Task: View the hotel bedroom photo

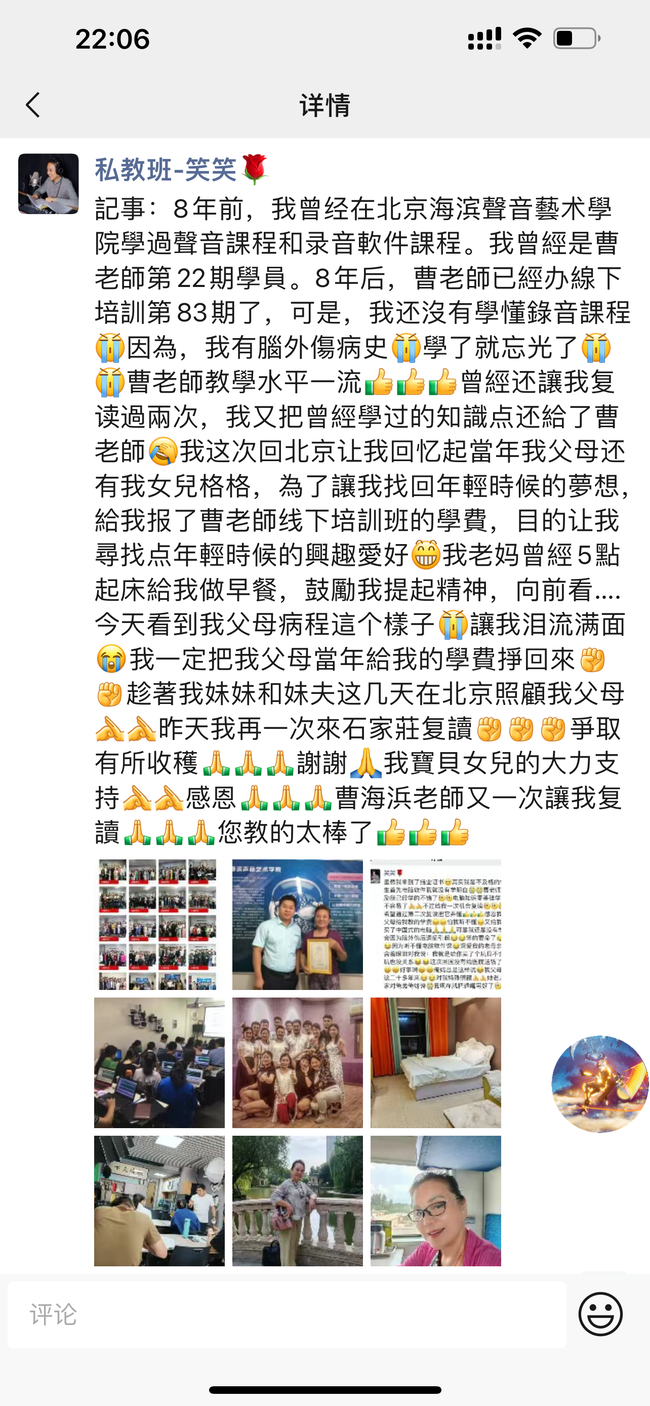Action: click(435, 1062)
